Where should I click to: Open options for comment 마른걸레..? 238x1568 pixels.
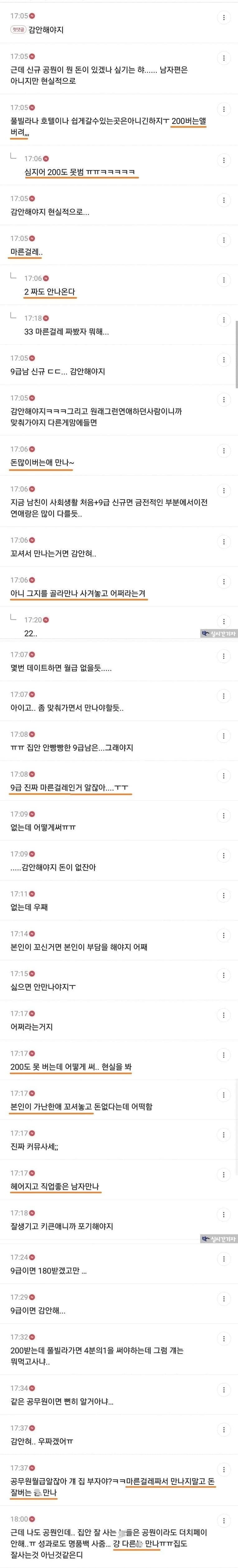coord(223,240)
